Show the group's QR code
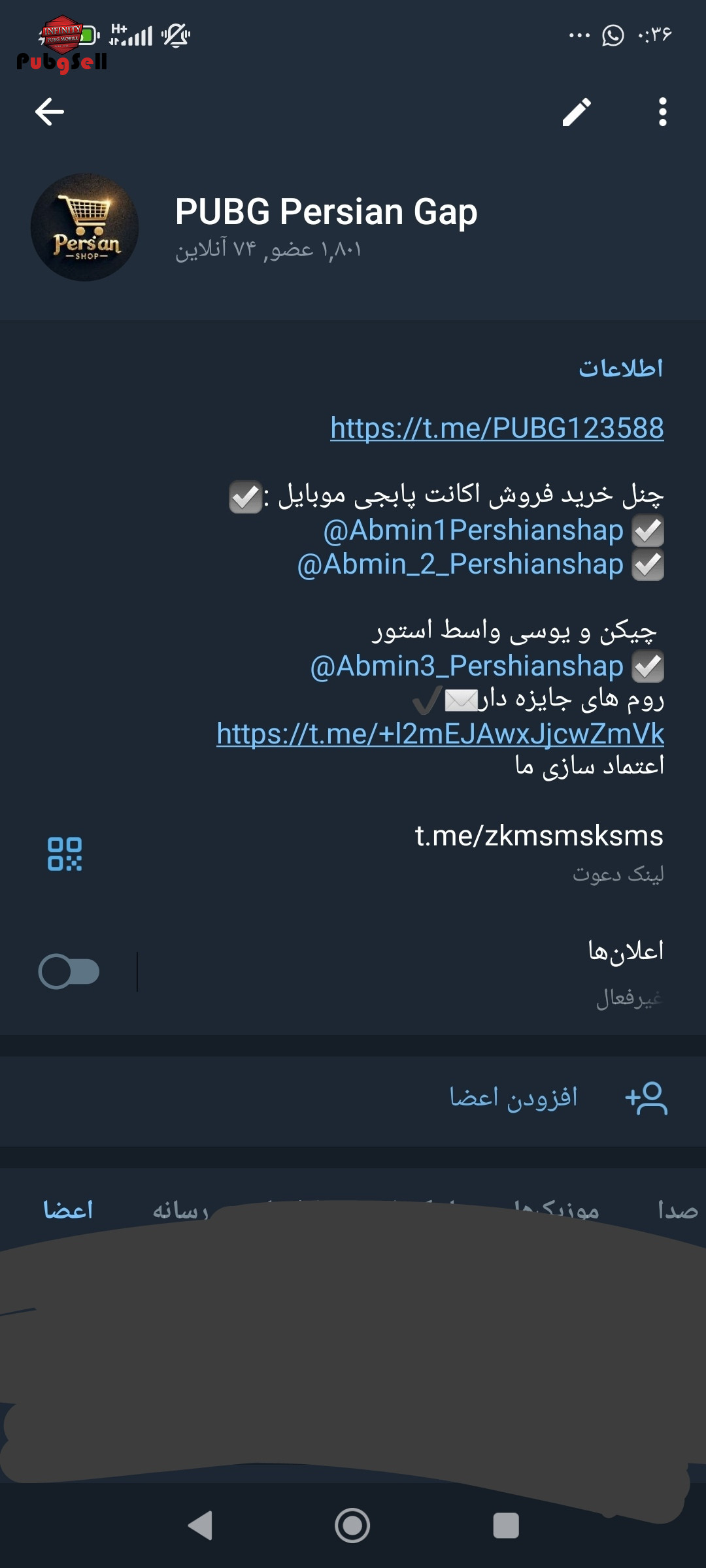706x1568 pixels. pyautogui.click(x=65, y=854)
